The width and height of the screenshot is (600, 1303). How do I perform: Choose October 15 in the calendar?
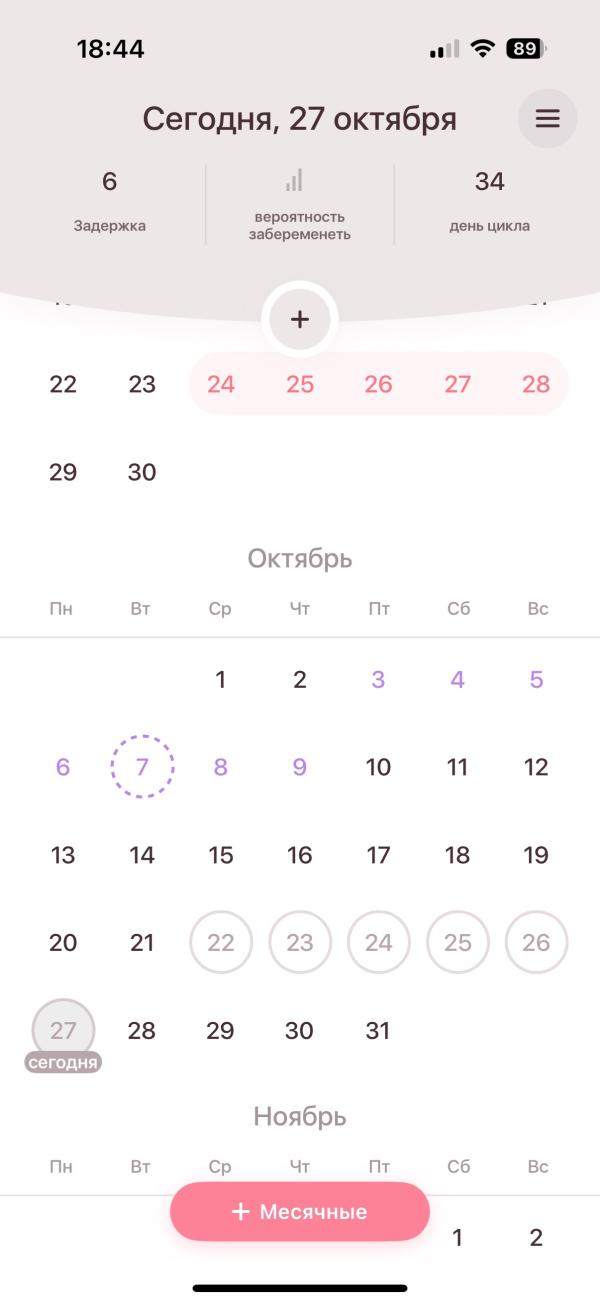point(221,855)
